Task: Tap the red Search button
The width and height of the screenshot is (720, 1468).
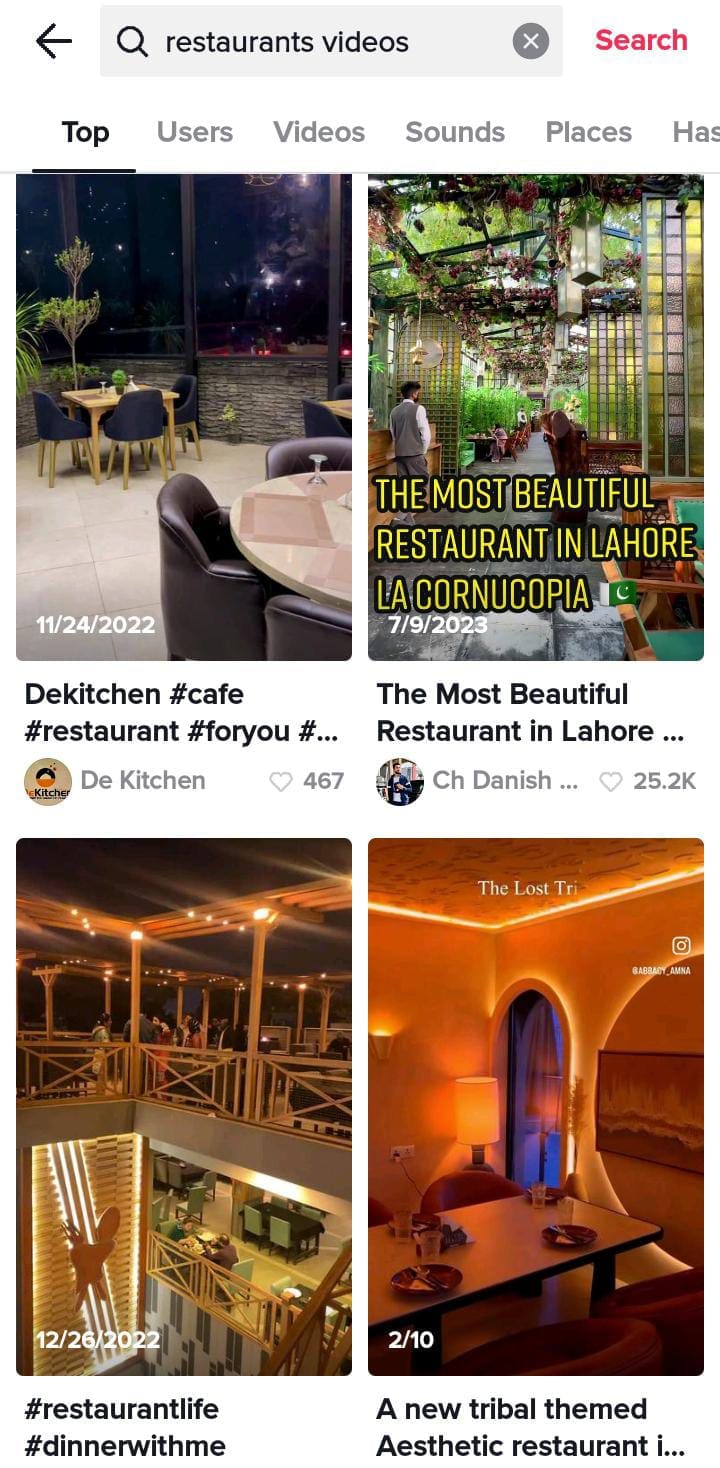Action: click(641, 41)
